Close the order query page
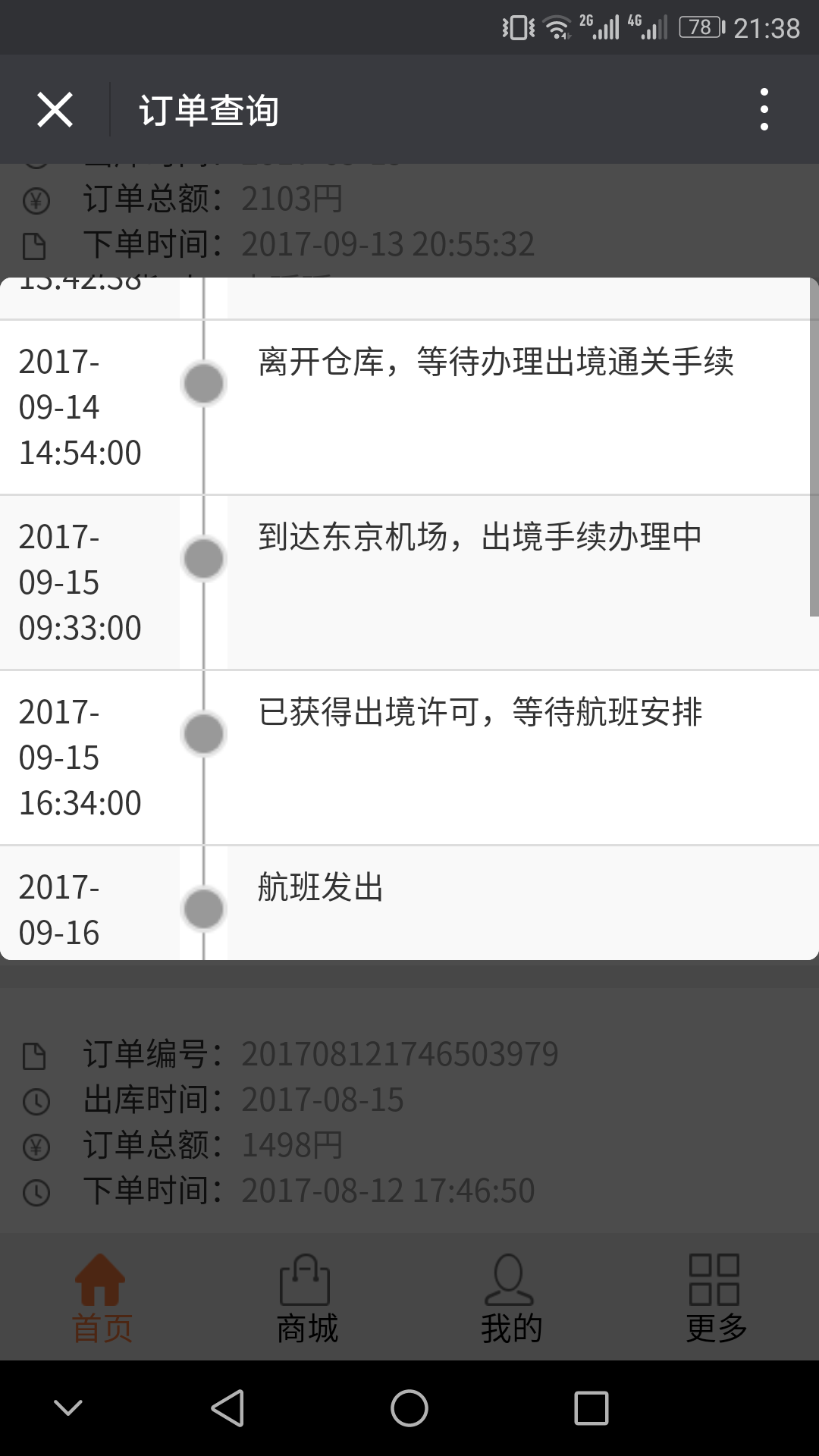This screenshot has height=1456, width=819. pyautogui.click(x=55, y=110)
